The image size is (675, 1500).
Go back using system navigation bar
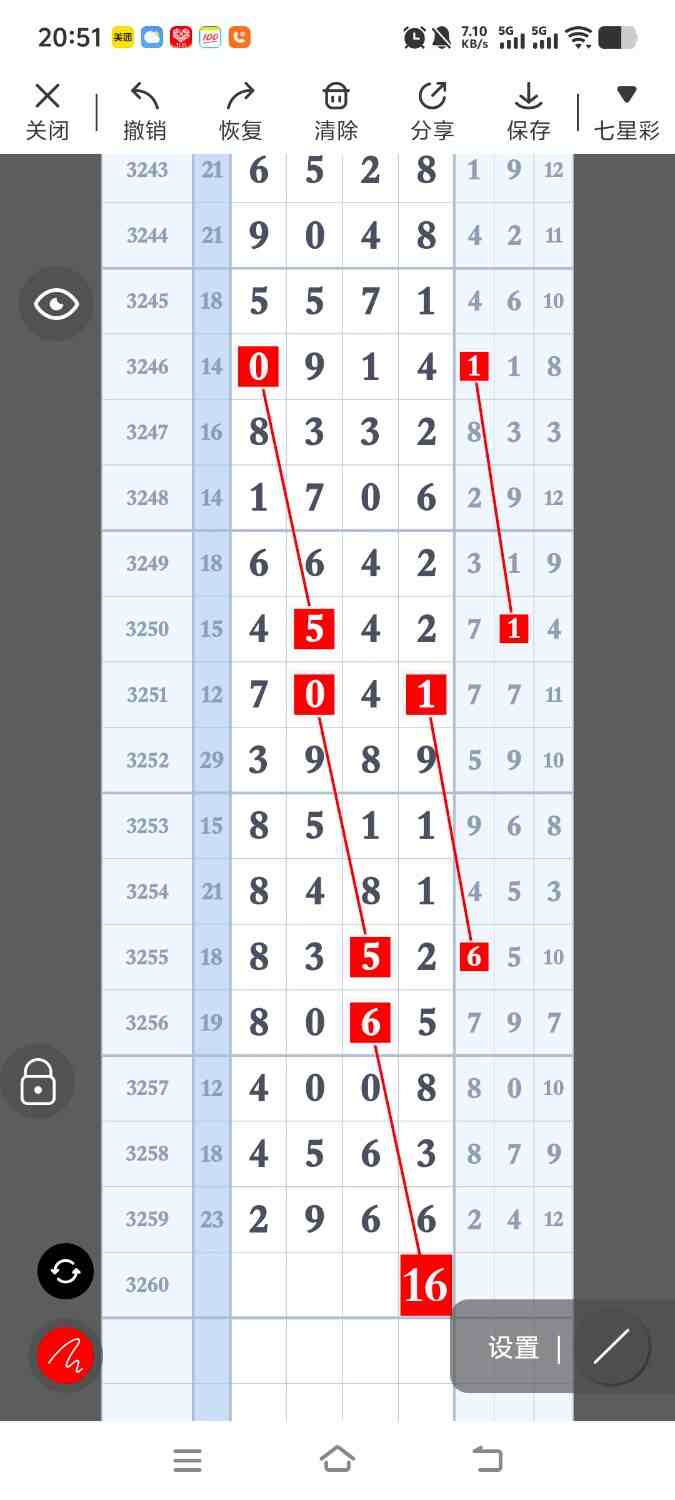(487, 1460)
